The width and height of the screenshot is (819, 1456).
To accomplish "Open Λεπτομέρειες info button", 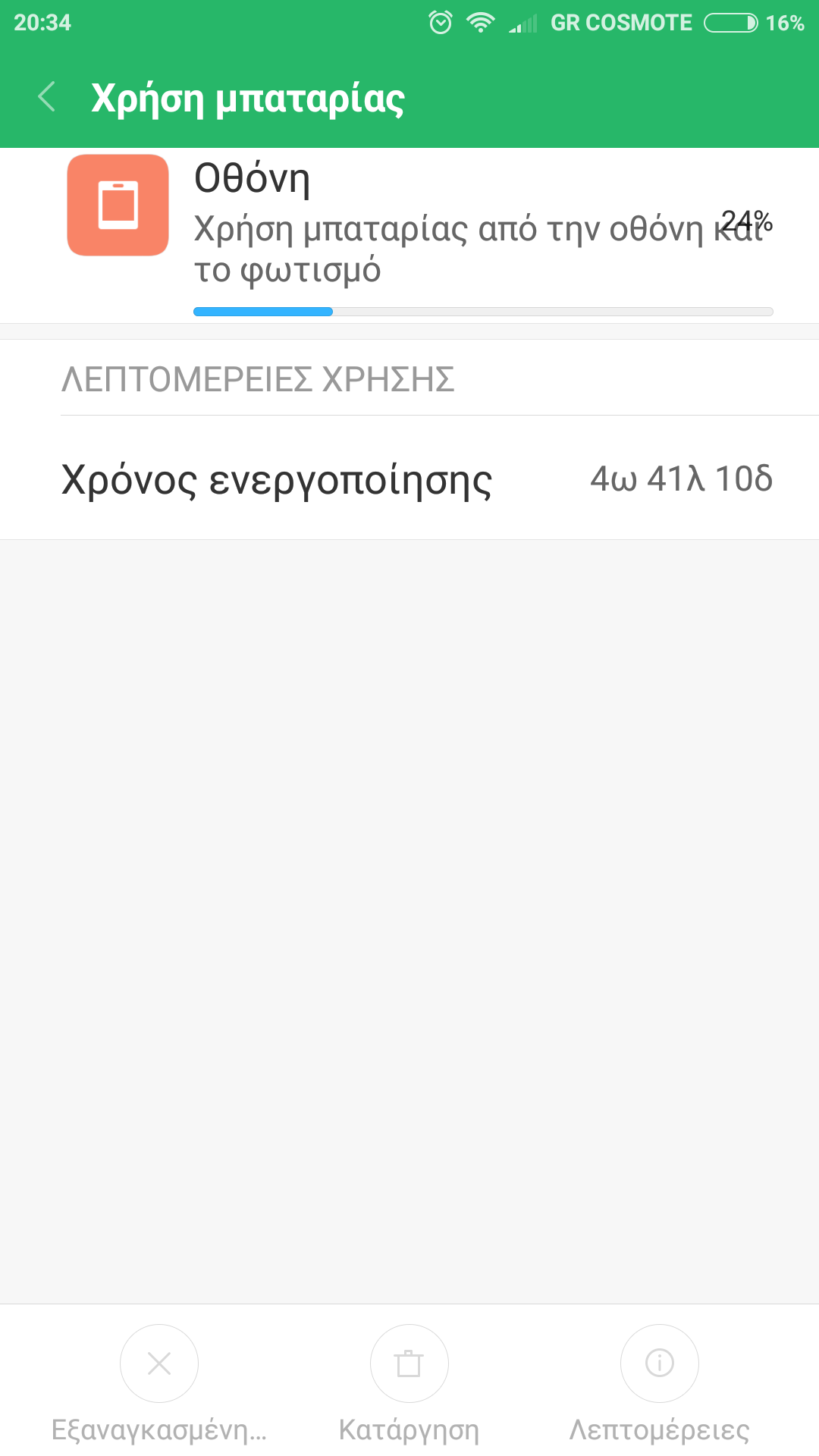I will 659,1363.
